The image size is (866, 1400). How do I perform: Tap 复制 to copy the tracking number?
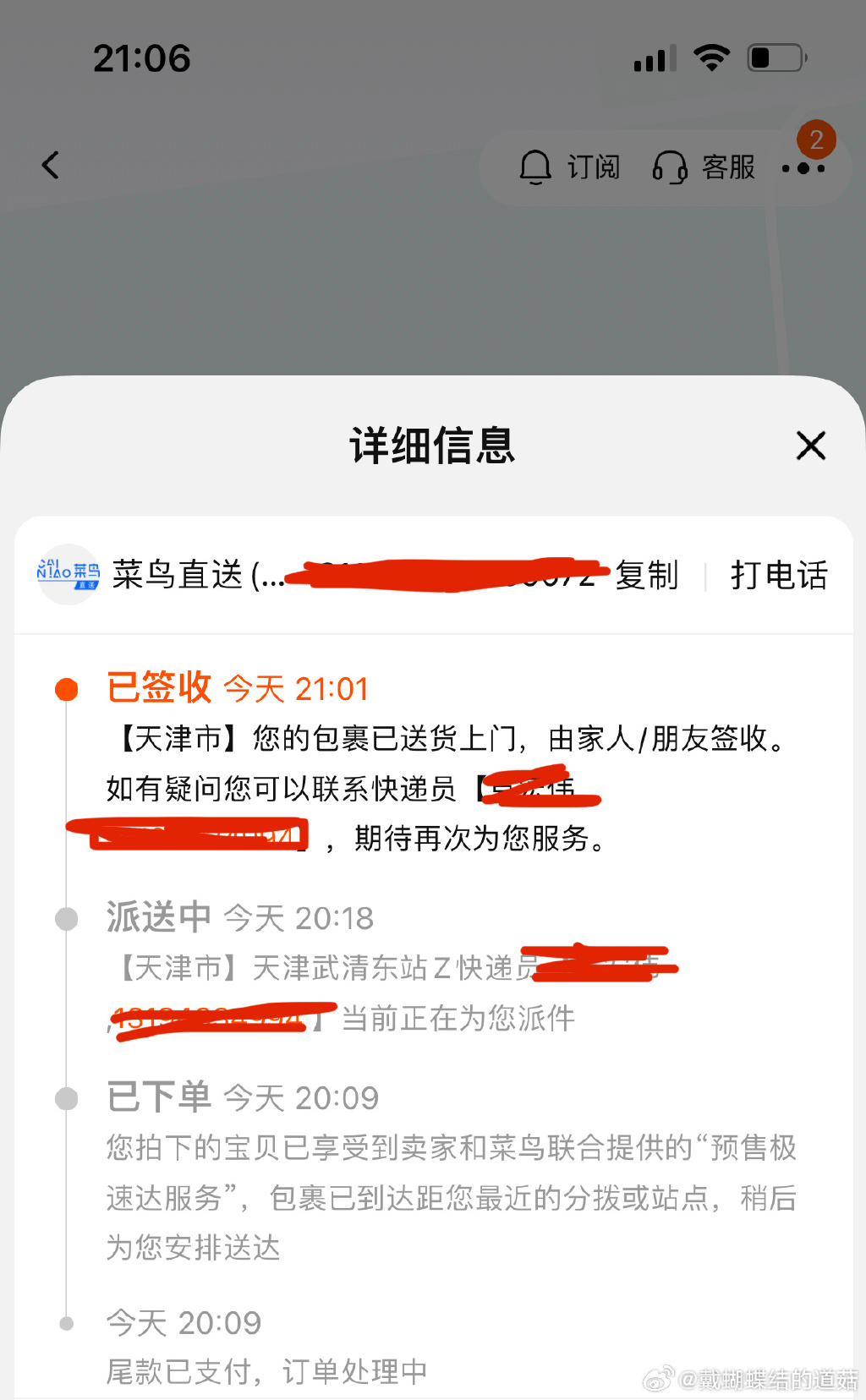click(x=647, y=576)
